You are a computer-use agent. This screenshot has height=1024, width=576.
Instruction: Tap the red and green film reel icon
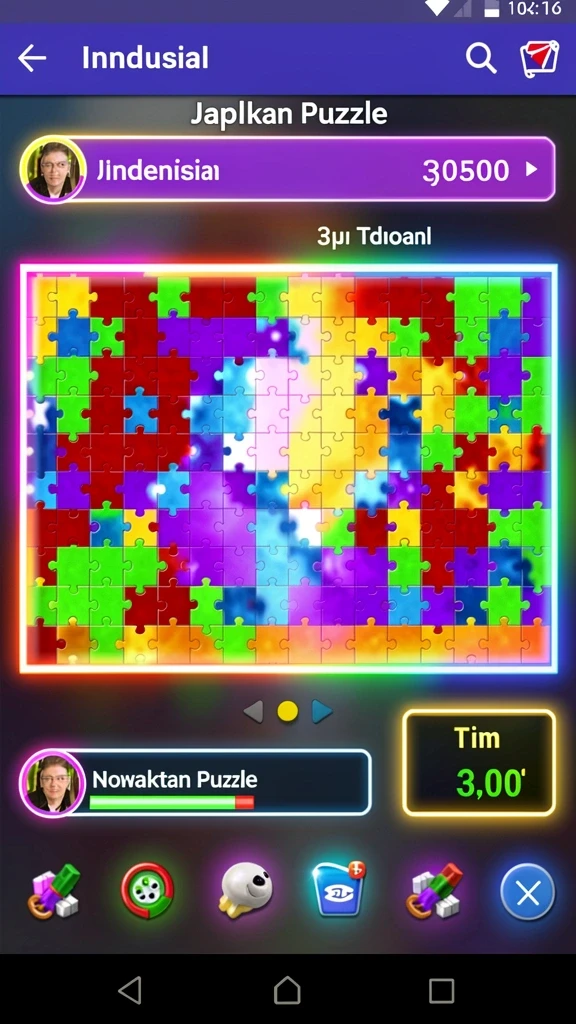(148, 889)
